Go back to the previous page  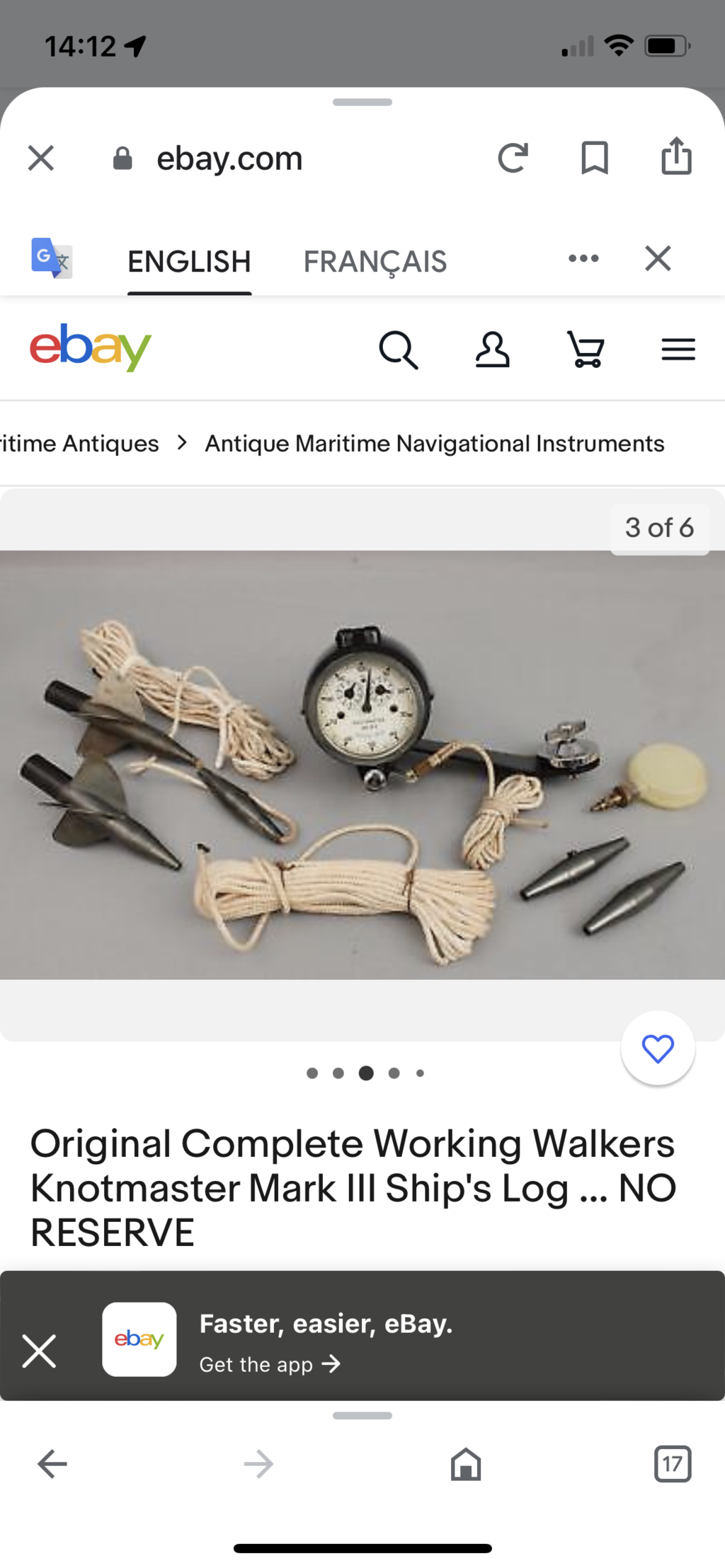pos(52,1464)
